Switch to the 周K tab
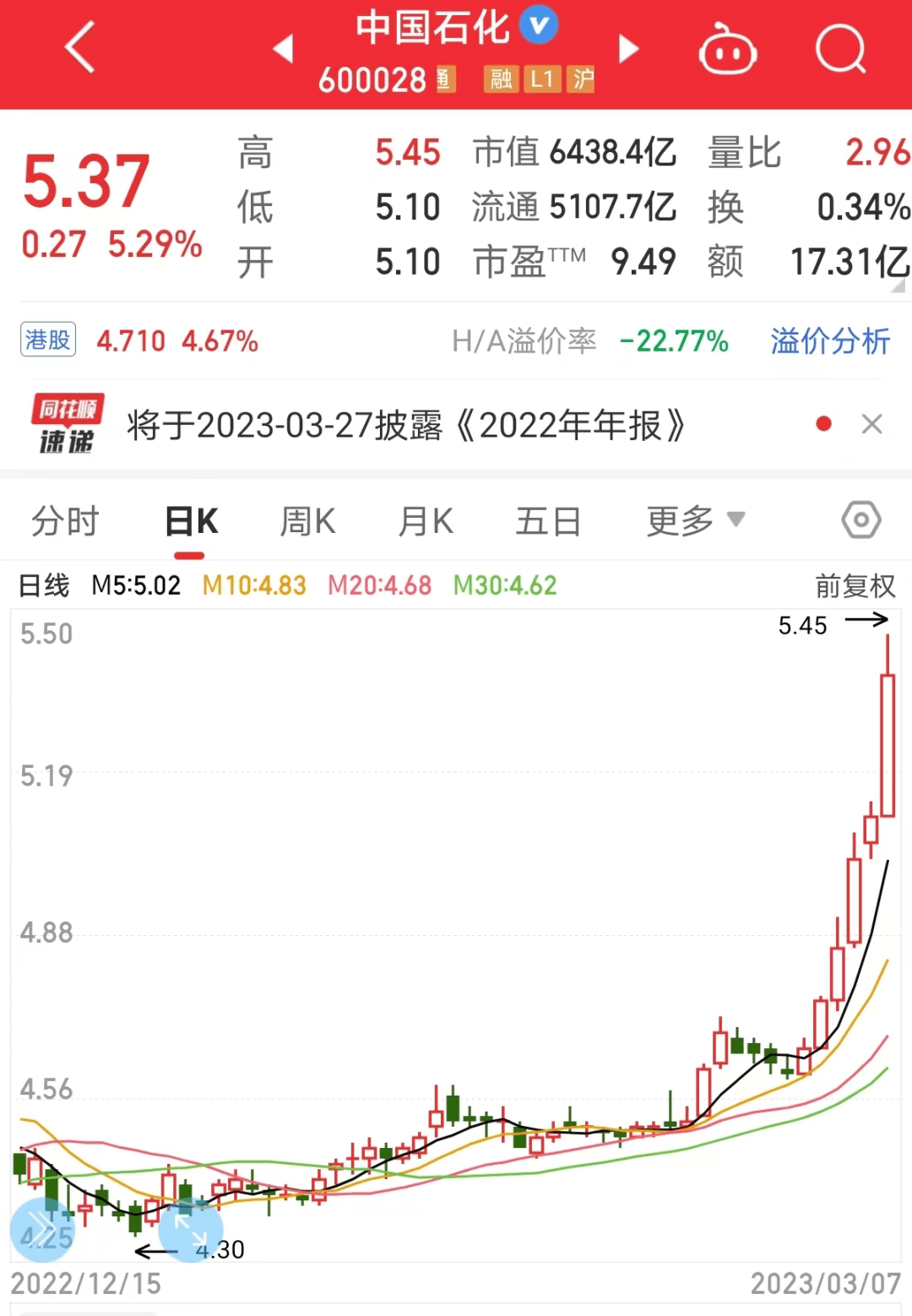 point(307,521)
